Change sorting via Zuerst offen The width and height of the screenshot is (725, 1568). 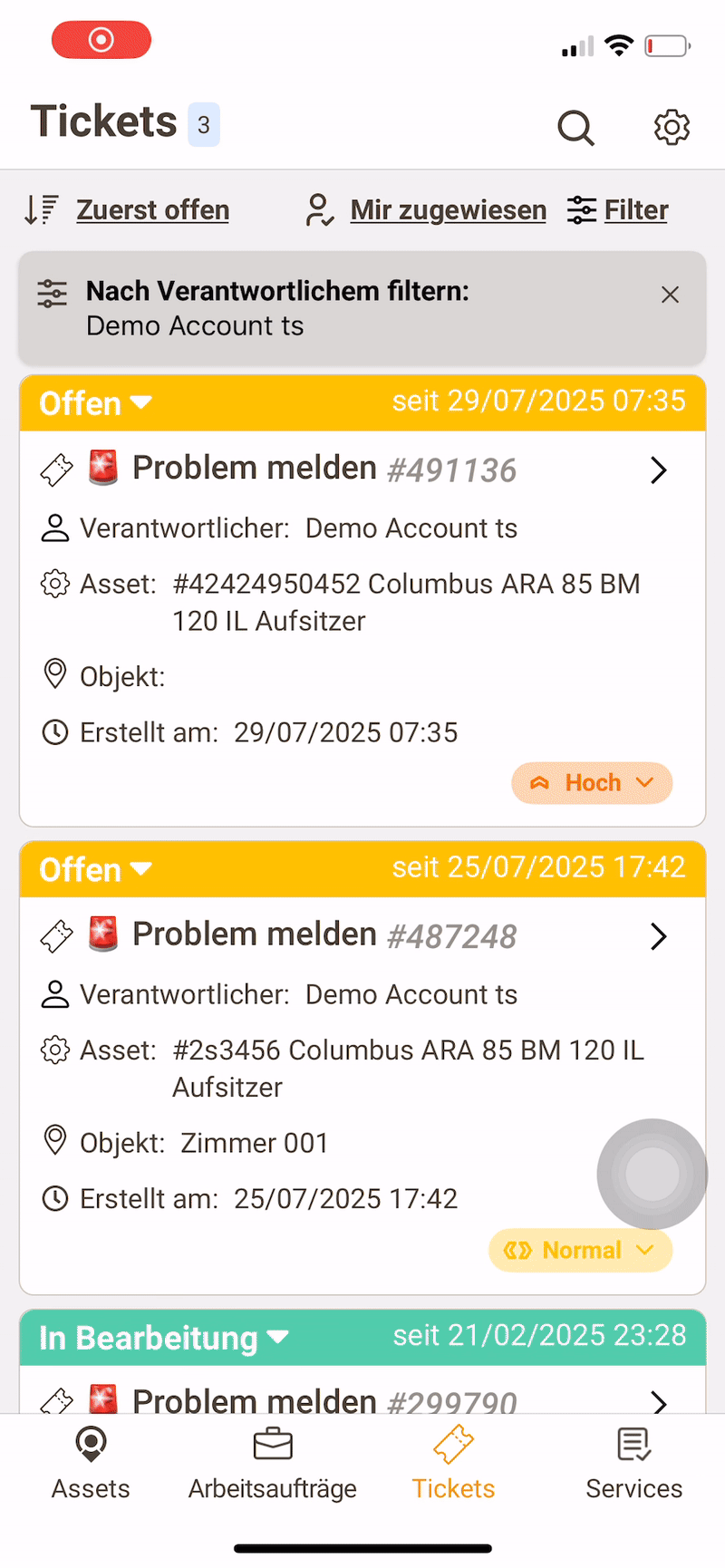pos(151,210)
